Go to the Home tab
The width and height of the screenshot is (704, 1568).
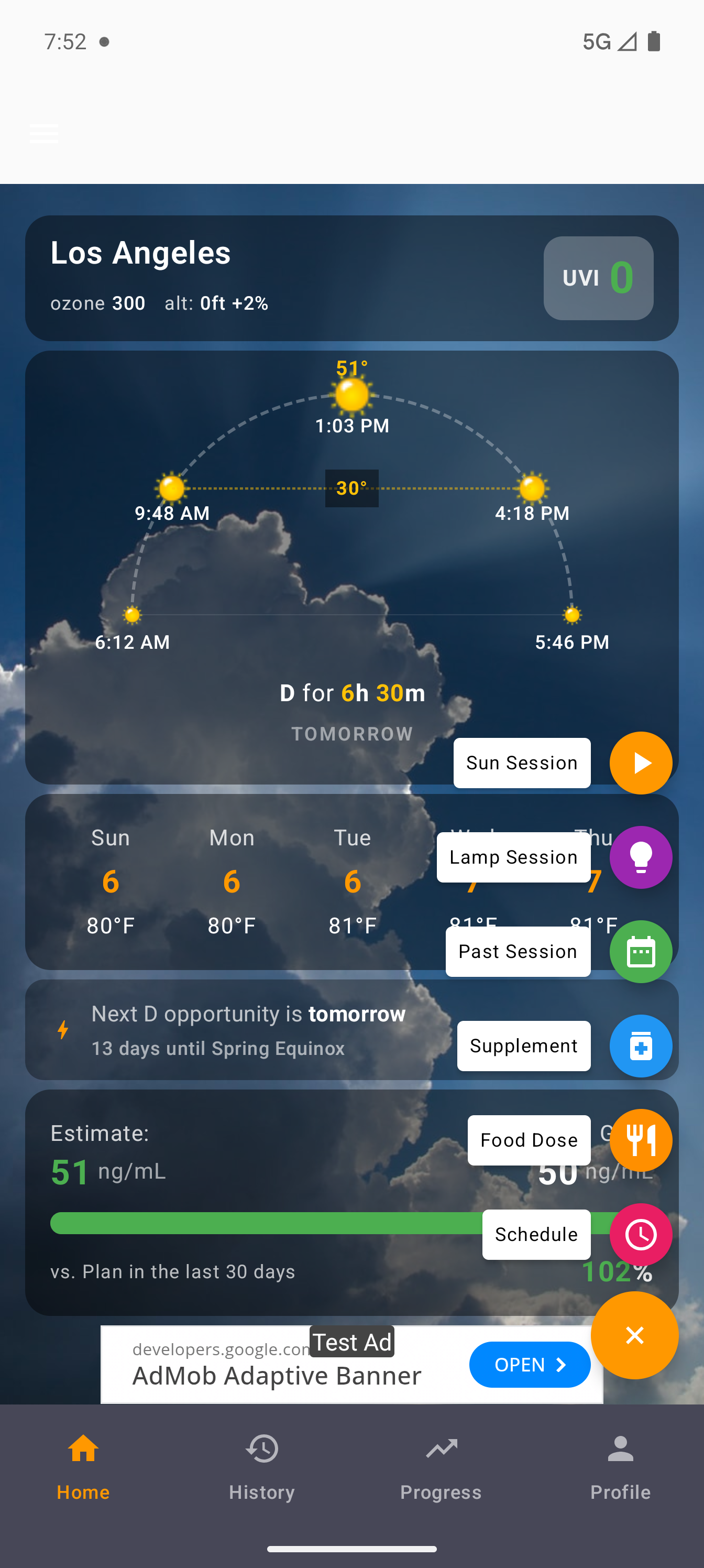pyautogui.click(x=83, y=1467)
